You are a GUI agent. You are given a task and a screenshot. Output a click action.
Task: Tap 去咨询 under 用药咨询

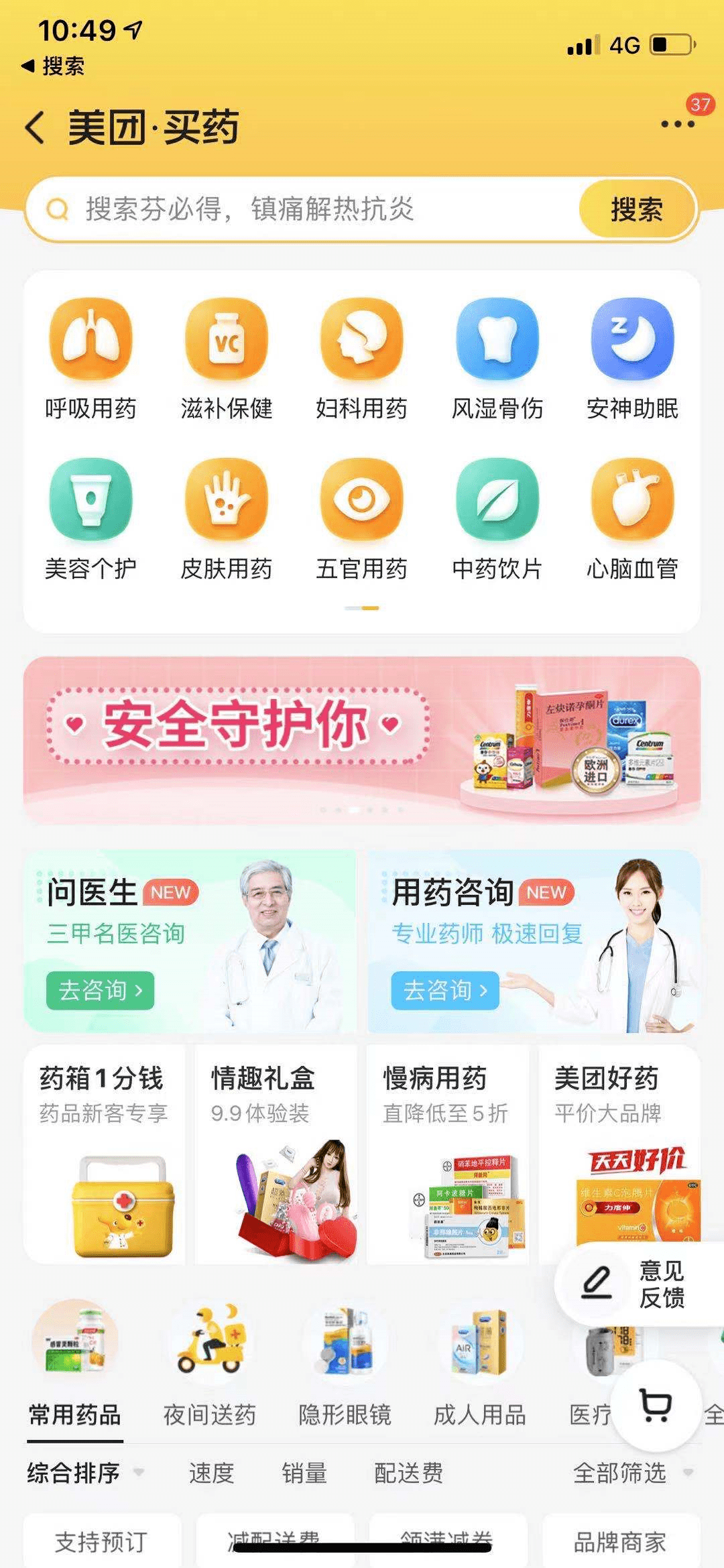[x=445, y=990]
